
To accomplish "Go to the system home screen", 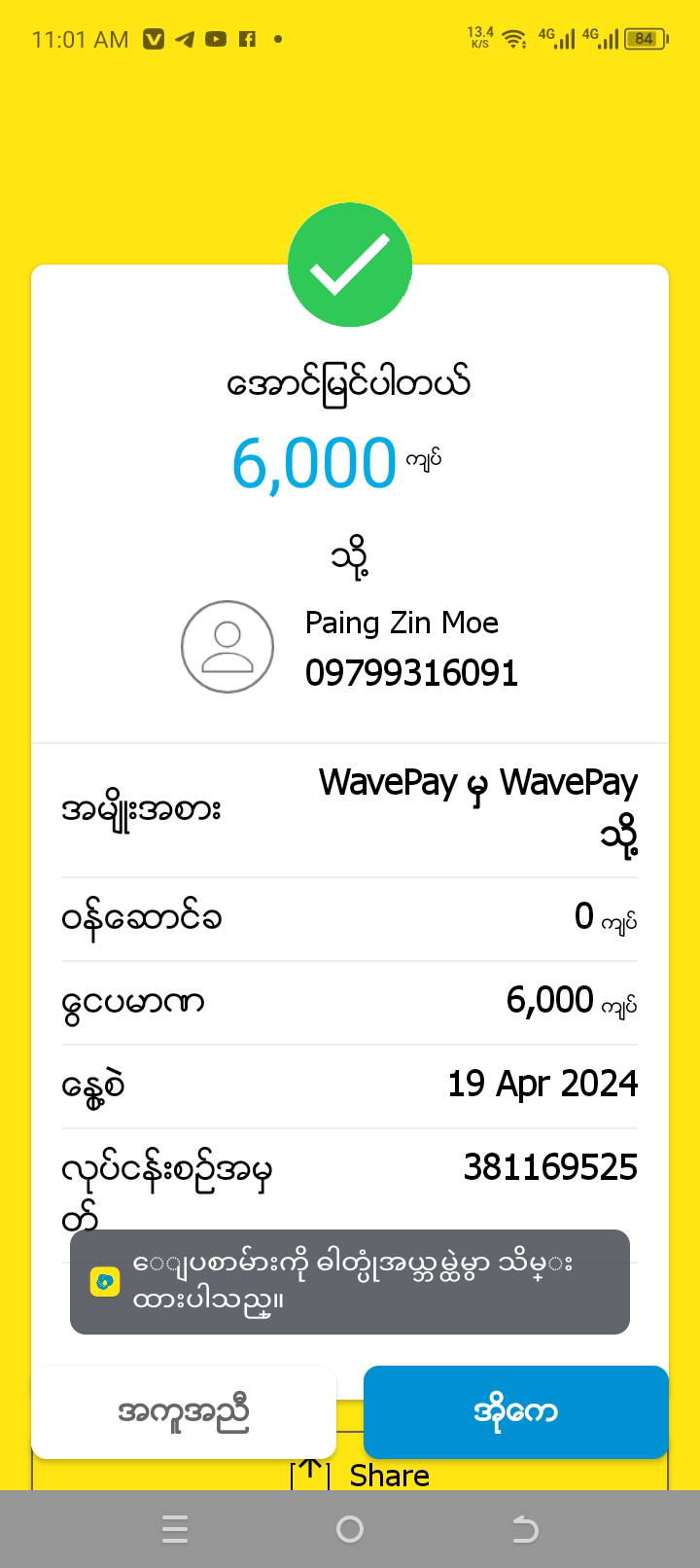I will [x=350, y=1530].
